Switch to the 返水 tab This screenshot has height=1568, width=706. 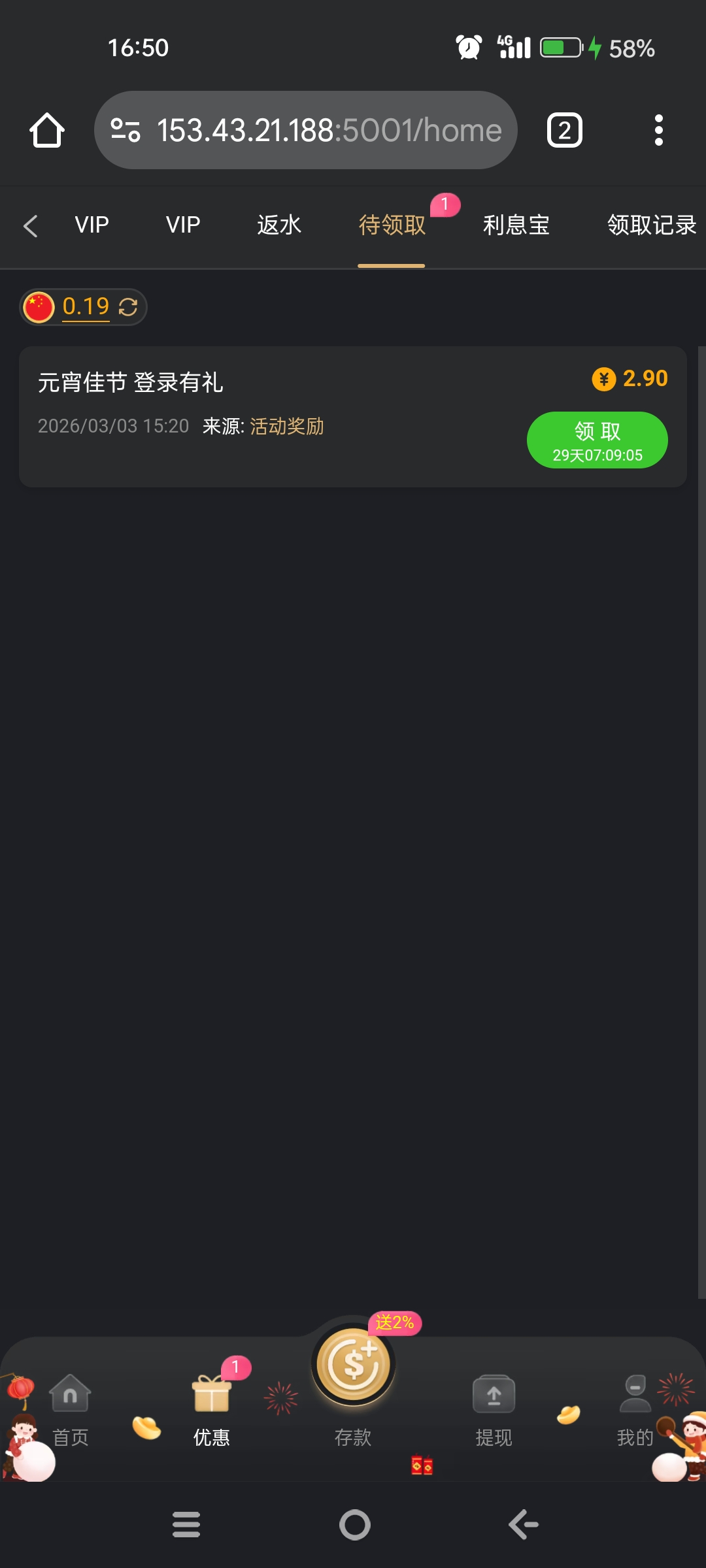tap(279, 225)
